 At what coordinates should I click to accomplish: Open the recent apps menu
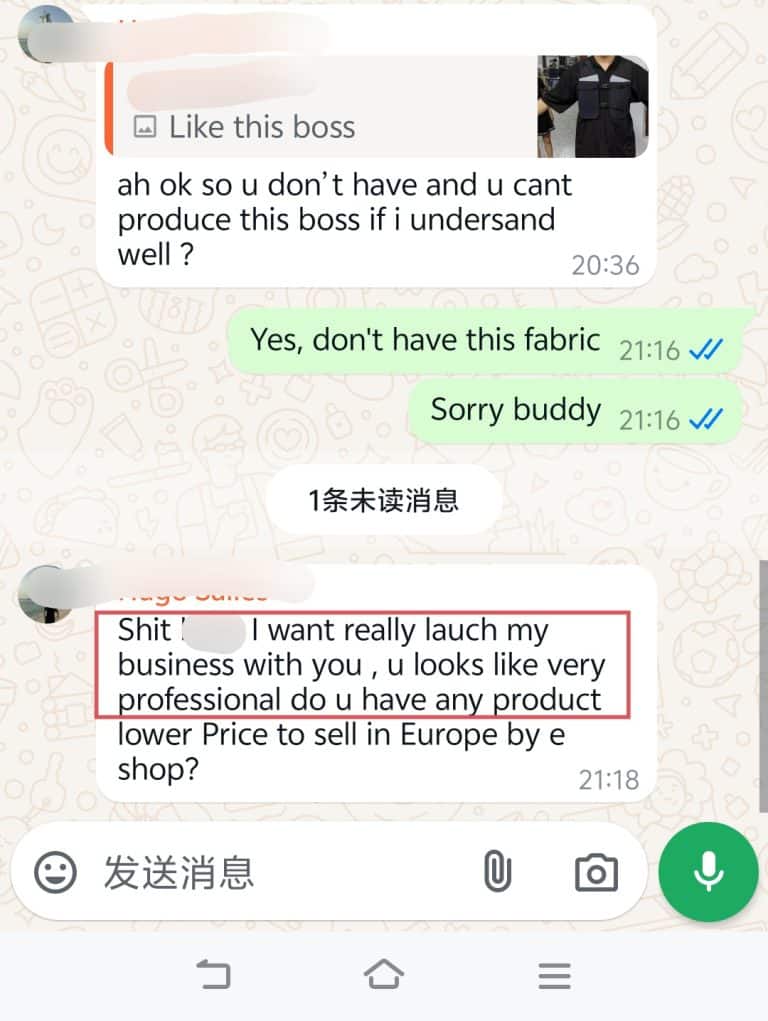click(x=554, y=975)
